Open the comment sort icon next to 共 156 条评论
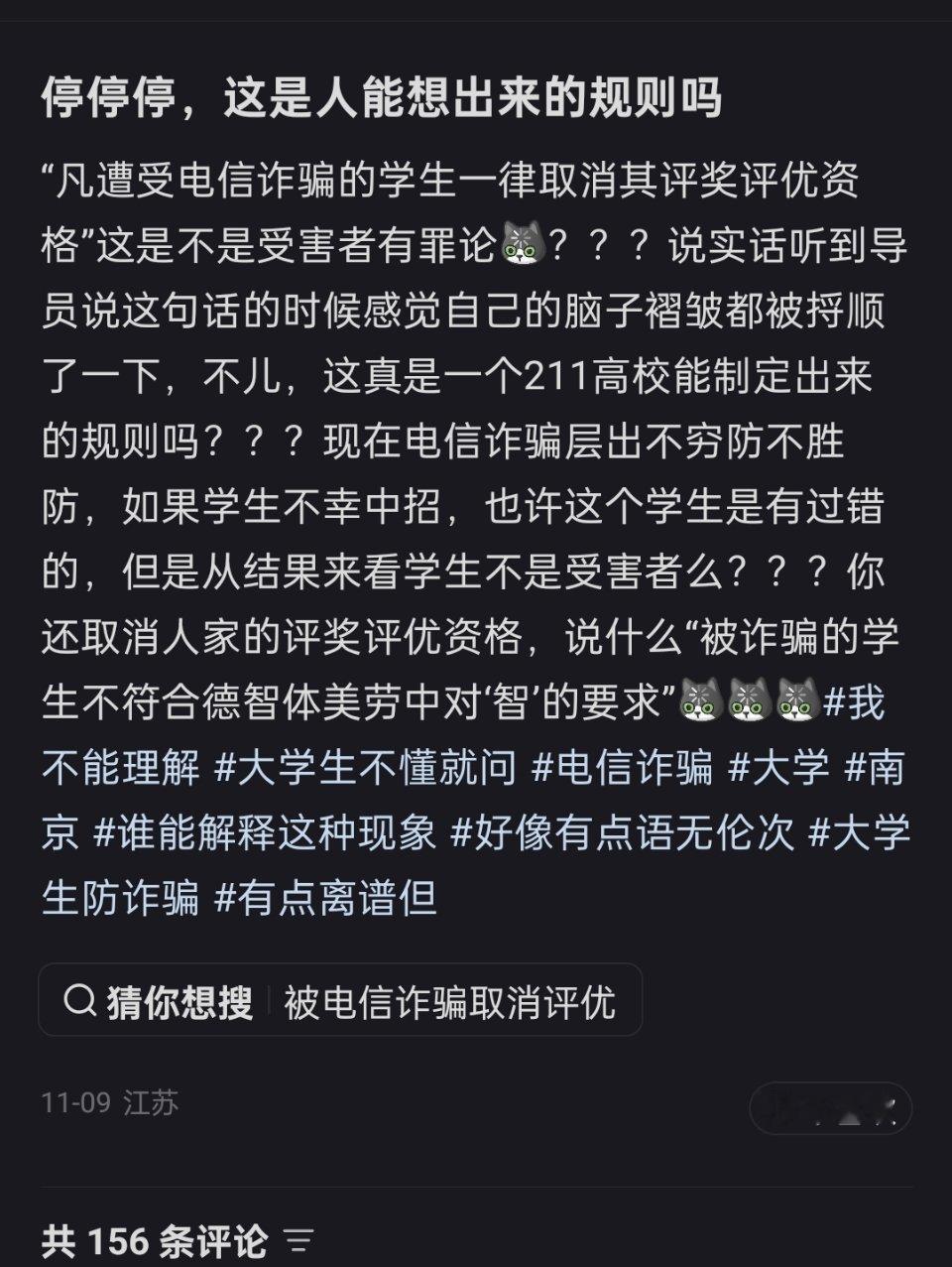952x1267 pixels. point(297,1238)
